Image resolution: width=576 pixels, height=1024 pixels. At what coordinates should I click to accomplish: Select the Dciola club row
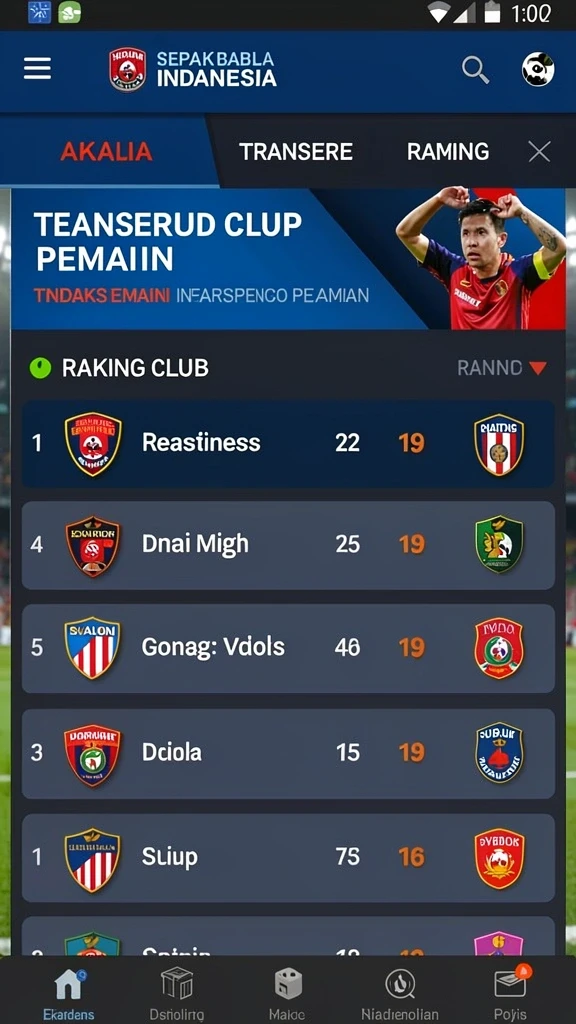[288, 753]
